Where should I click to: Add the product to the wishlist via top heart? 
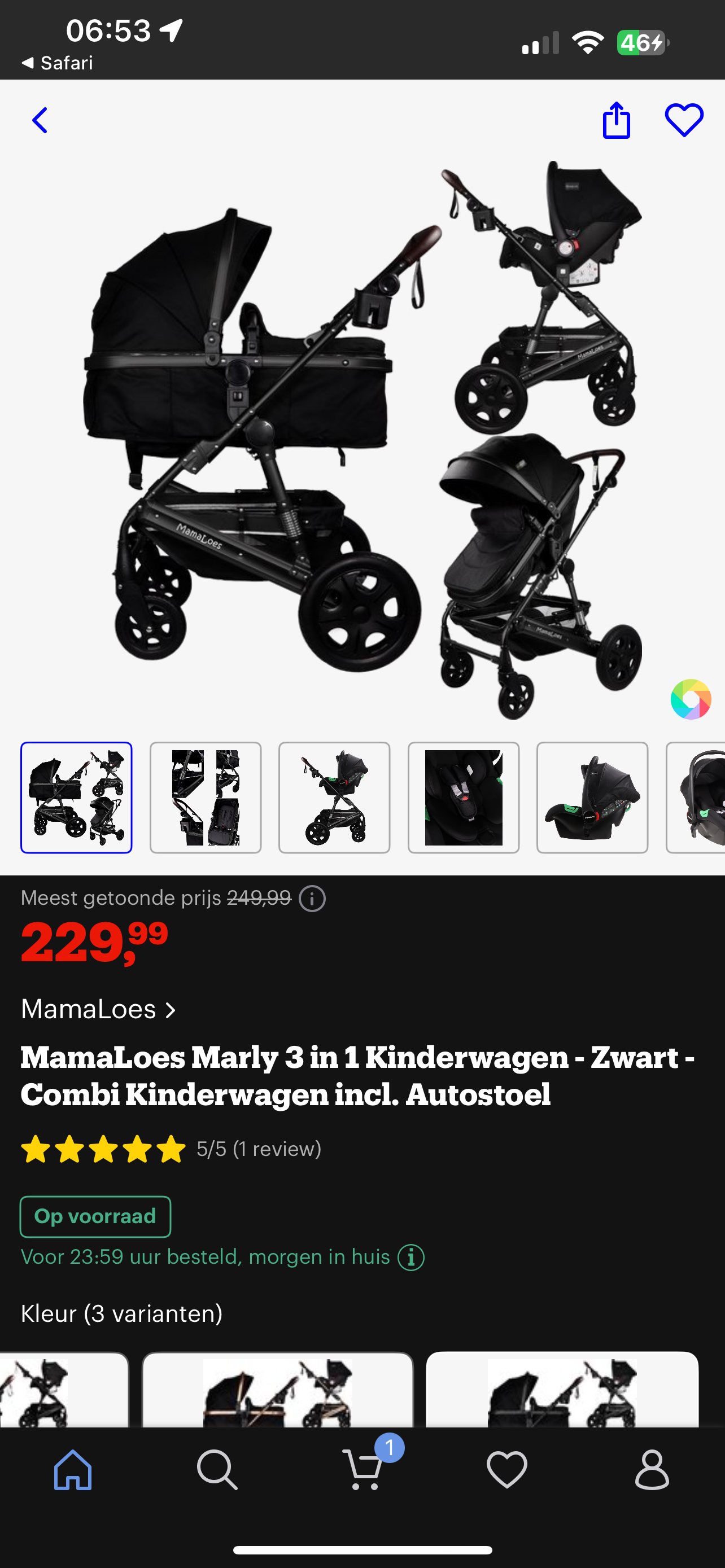pos(684,120)
